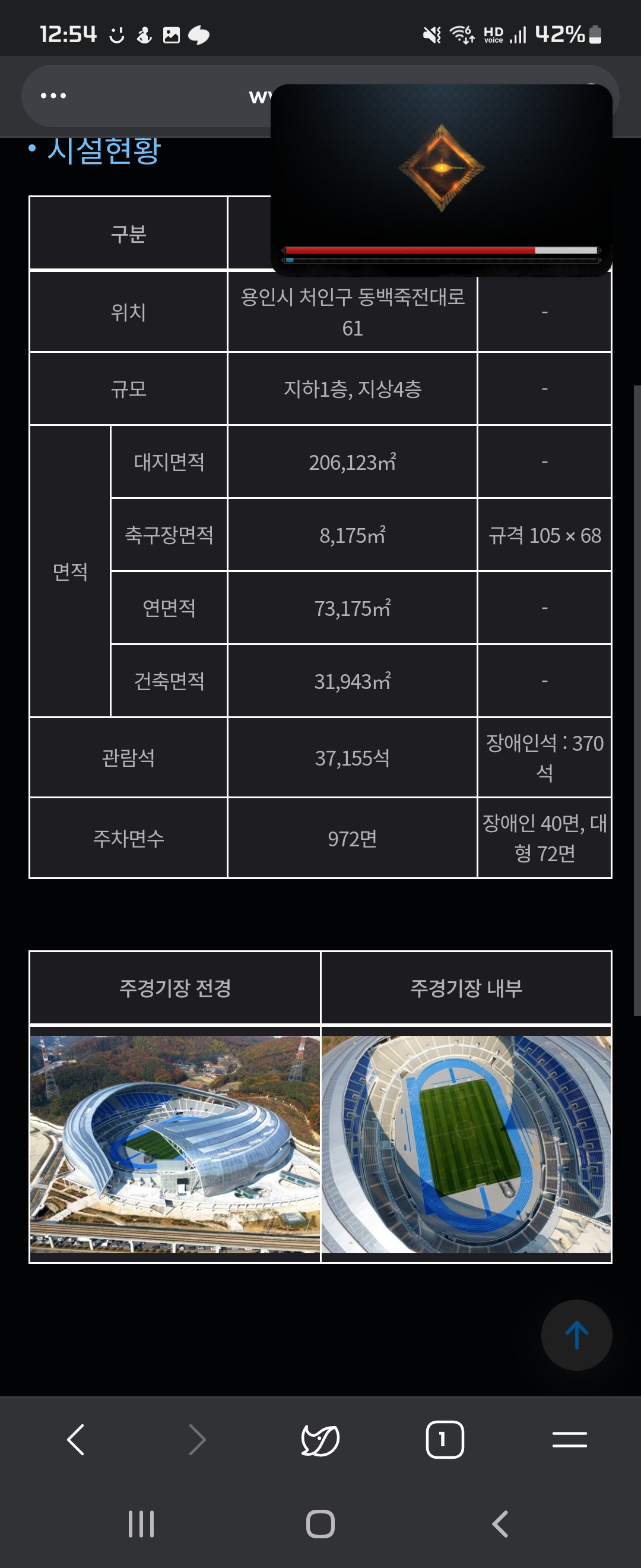641x1568 pixels.
Task: Tap the grayed-out forward navigation arrow
Action: pyautogui.click(x=198, y=1439)
